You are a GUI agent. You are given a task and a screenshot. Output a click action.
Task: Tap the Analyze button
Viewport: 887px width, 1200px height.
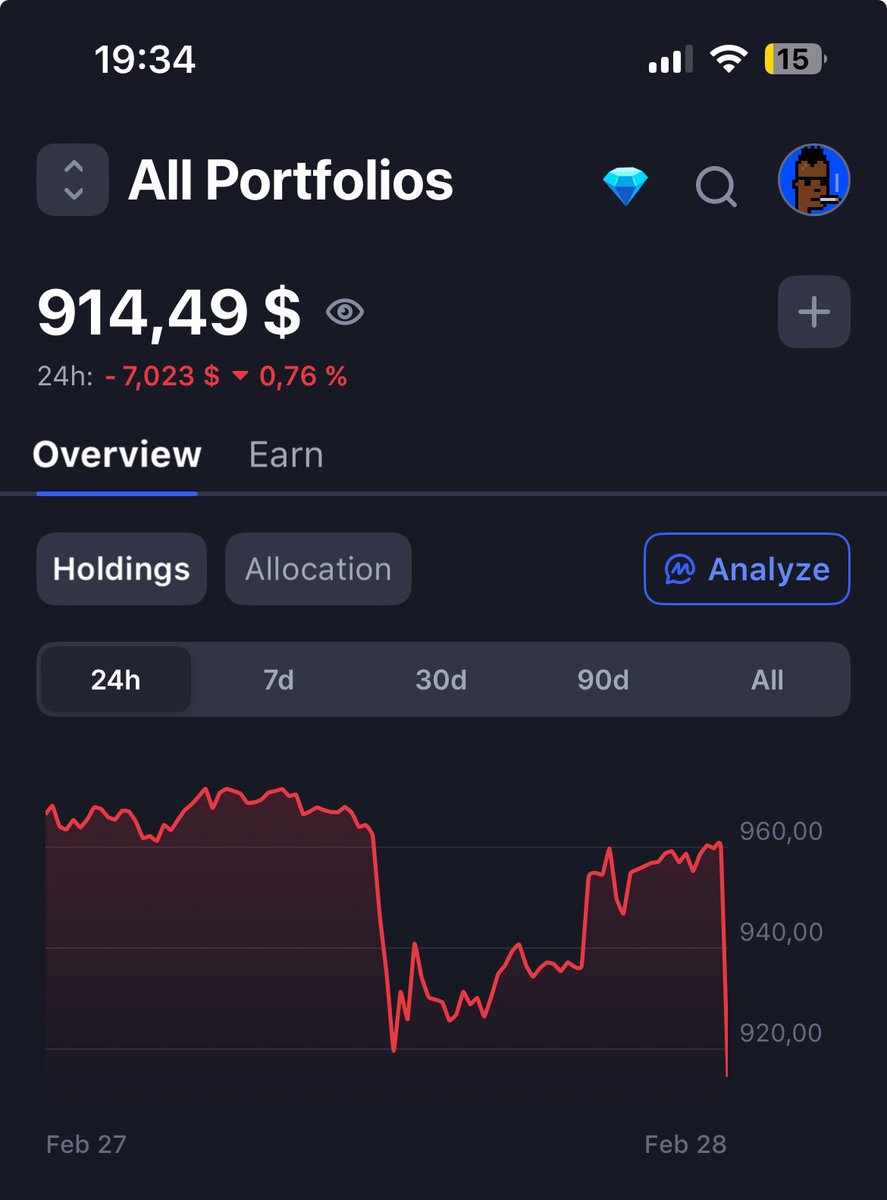747,569
